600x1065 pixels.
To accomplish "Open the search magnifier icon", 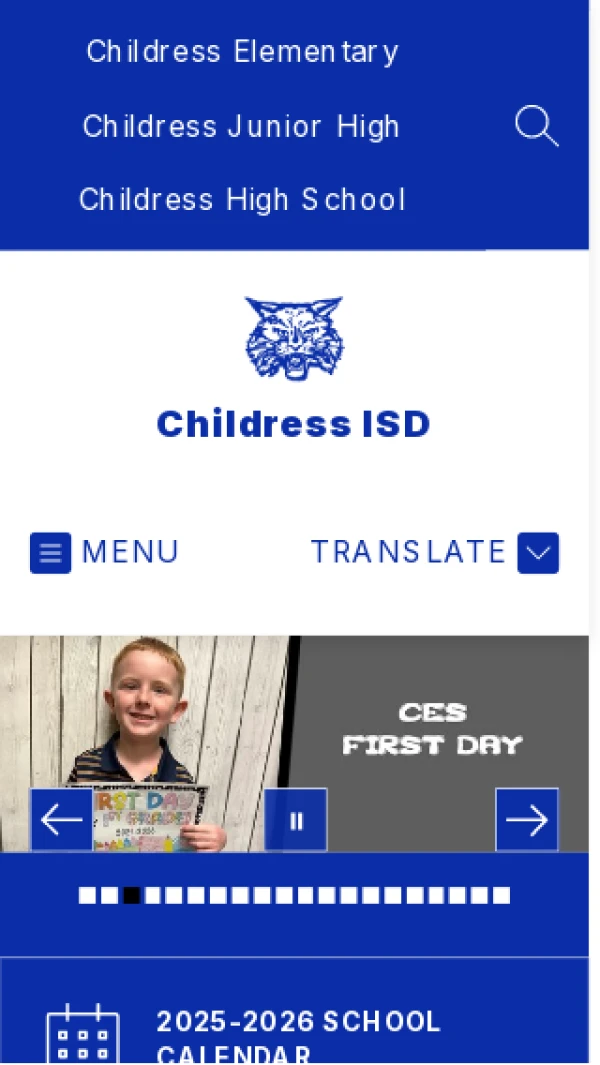I will (x=536, y=127).
